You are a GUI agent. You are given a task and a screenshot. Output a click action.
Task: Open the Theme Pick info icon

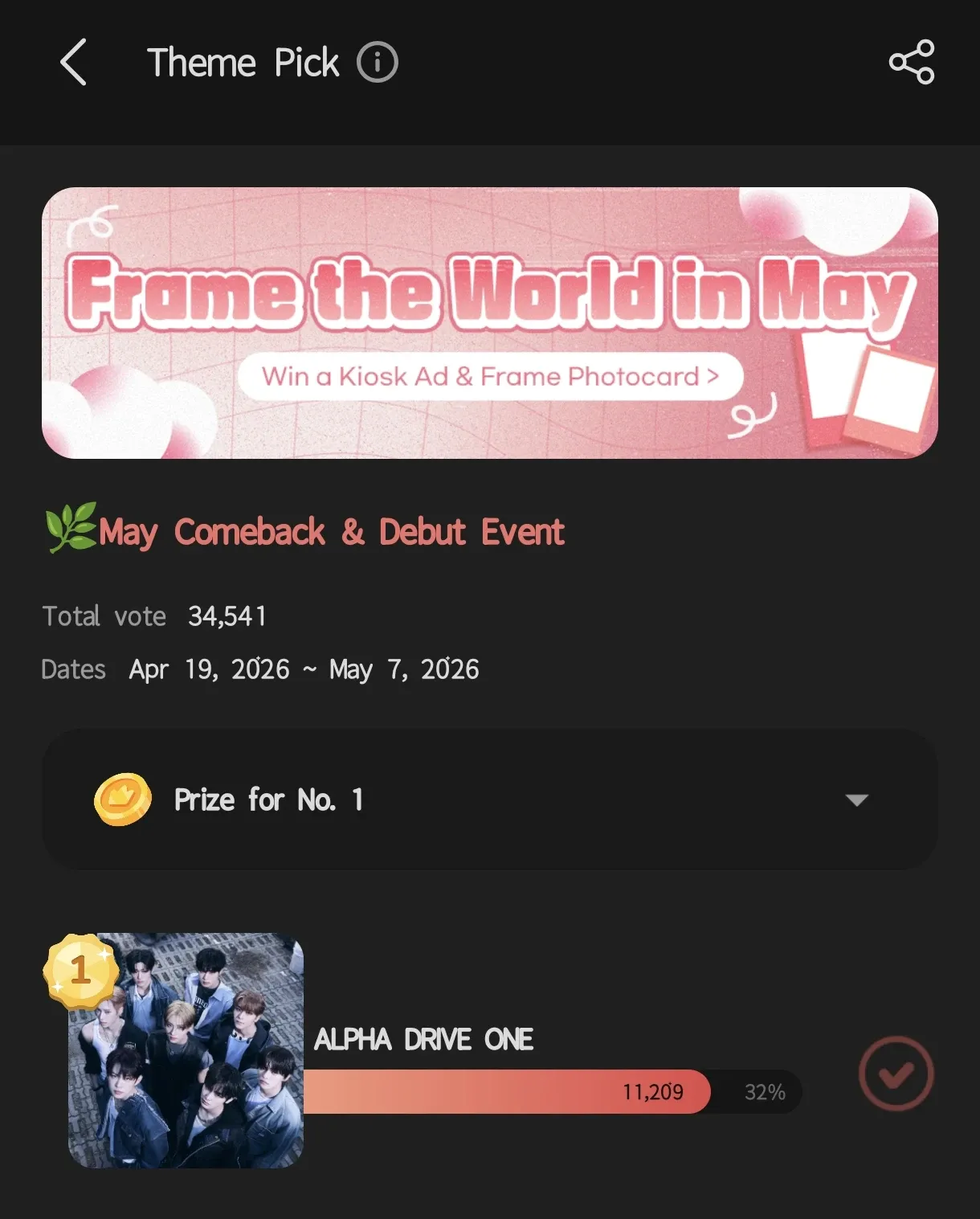[x=377, y=63]
